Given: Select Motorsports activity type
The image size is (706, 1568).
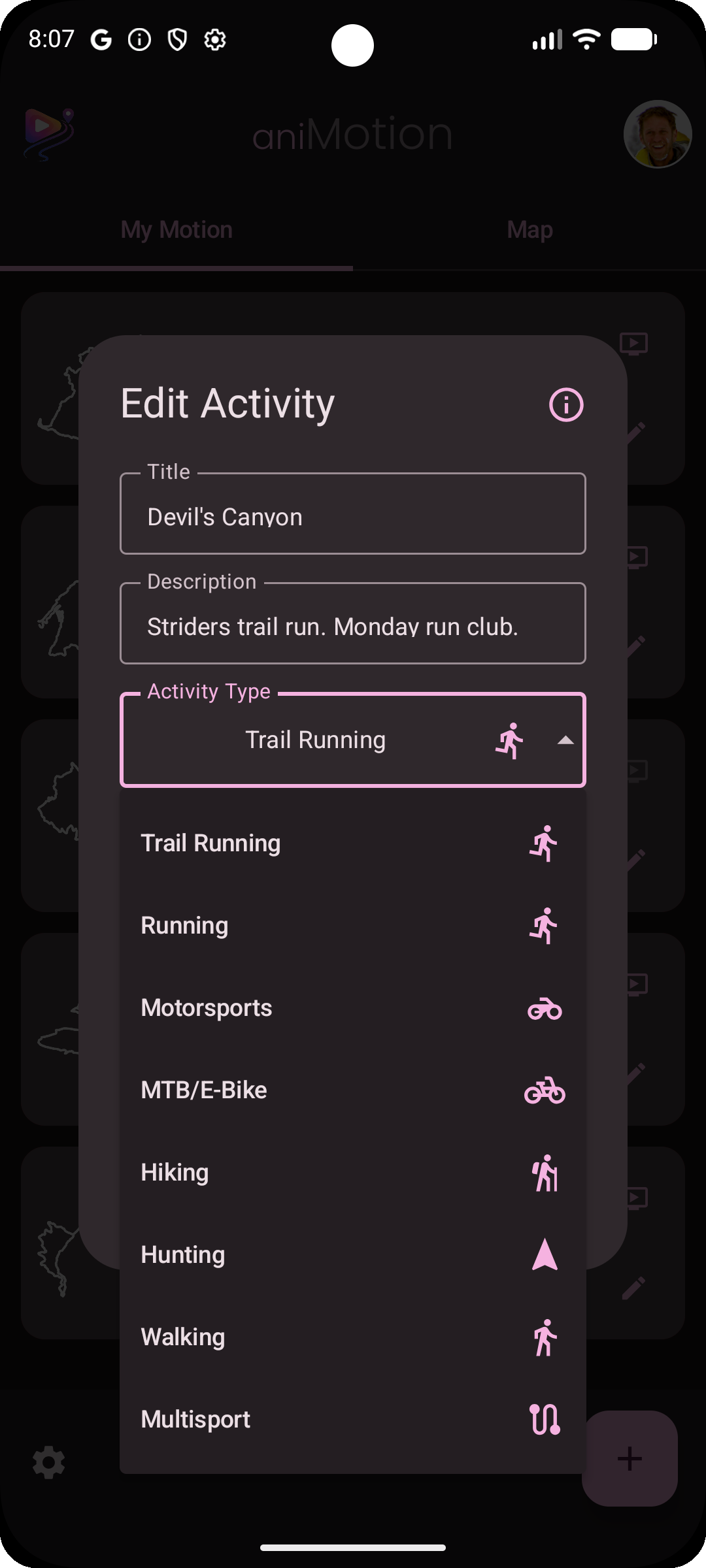Looking at the screenshot, I should (353, 1008).
